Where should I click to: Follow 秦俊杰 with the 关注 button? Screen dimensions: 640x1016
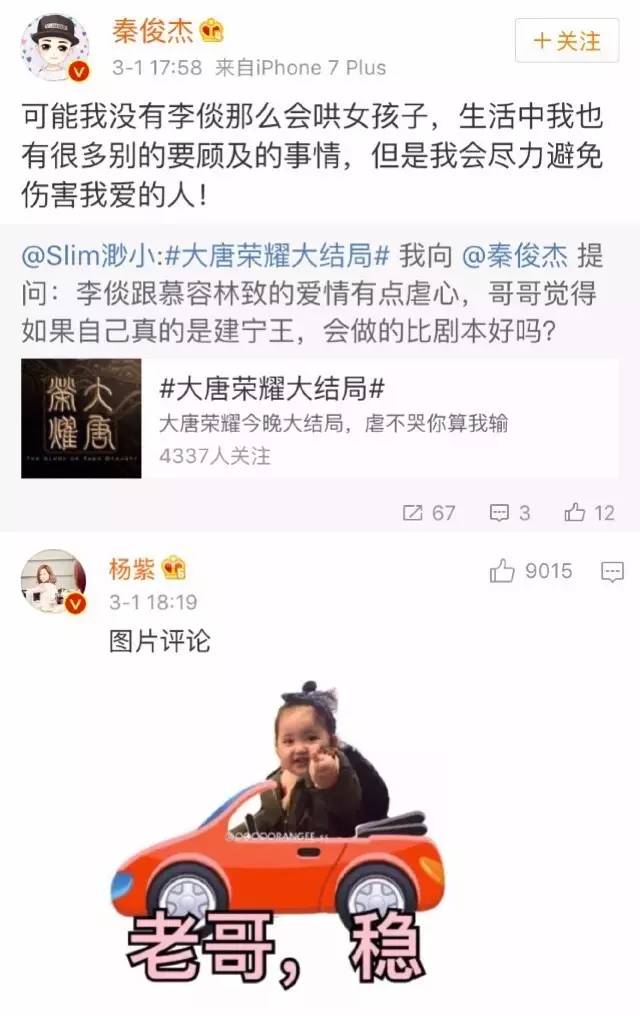click(x=568, y=41)
